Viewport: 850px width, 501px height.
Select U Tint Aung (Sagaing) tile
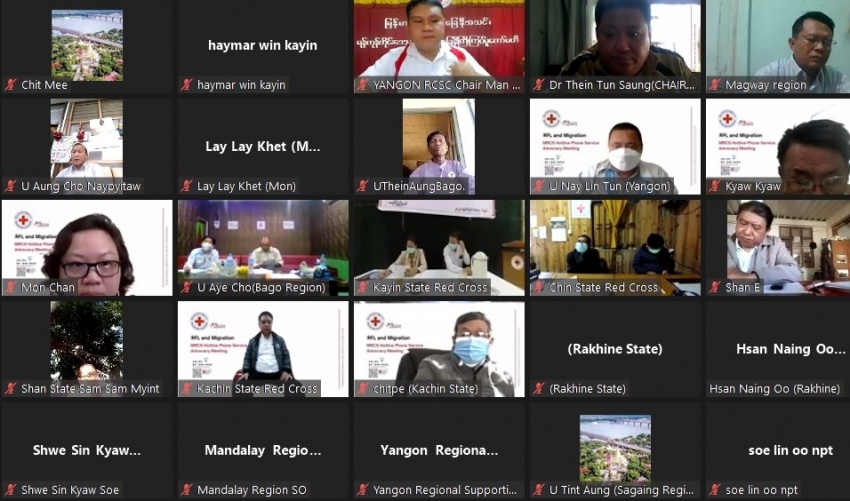[x=614, y=450]
